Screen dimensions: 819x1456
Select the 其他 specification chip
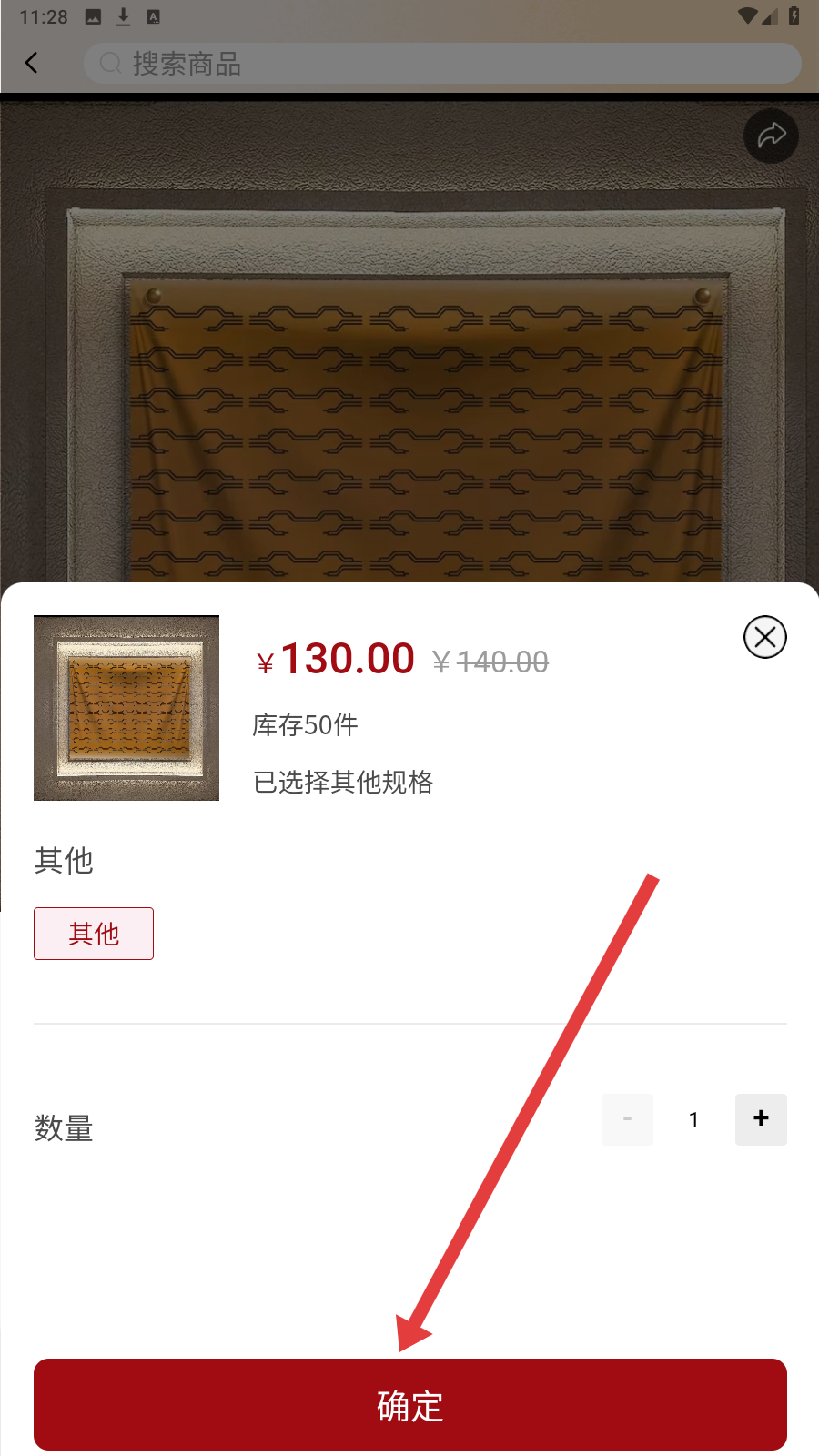click(94, 934)
